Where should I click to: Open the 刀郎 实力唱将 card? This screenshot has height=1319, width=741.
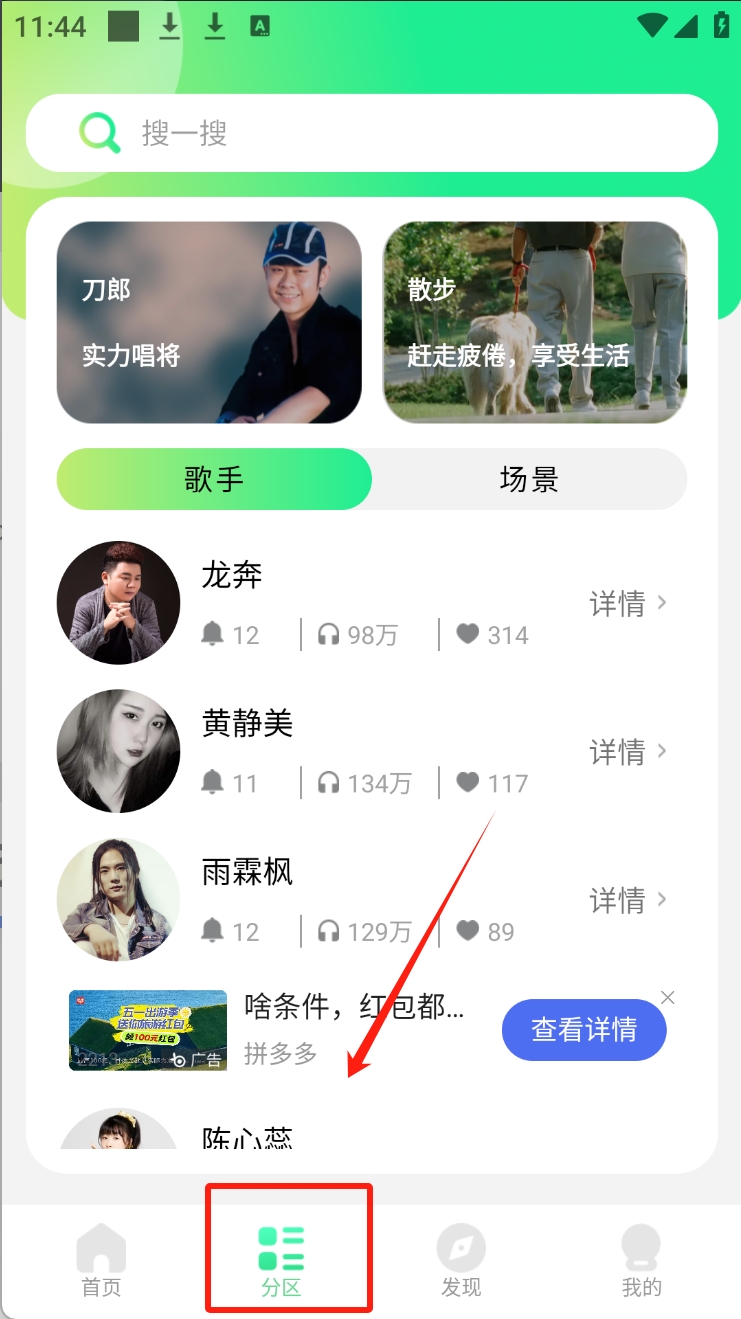coord(209,322)
